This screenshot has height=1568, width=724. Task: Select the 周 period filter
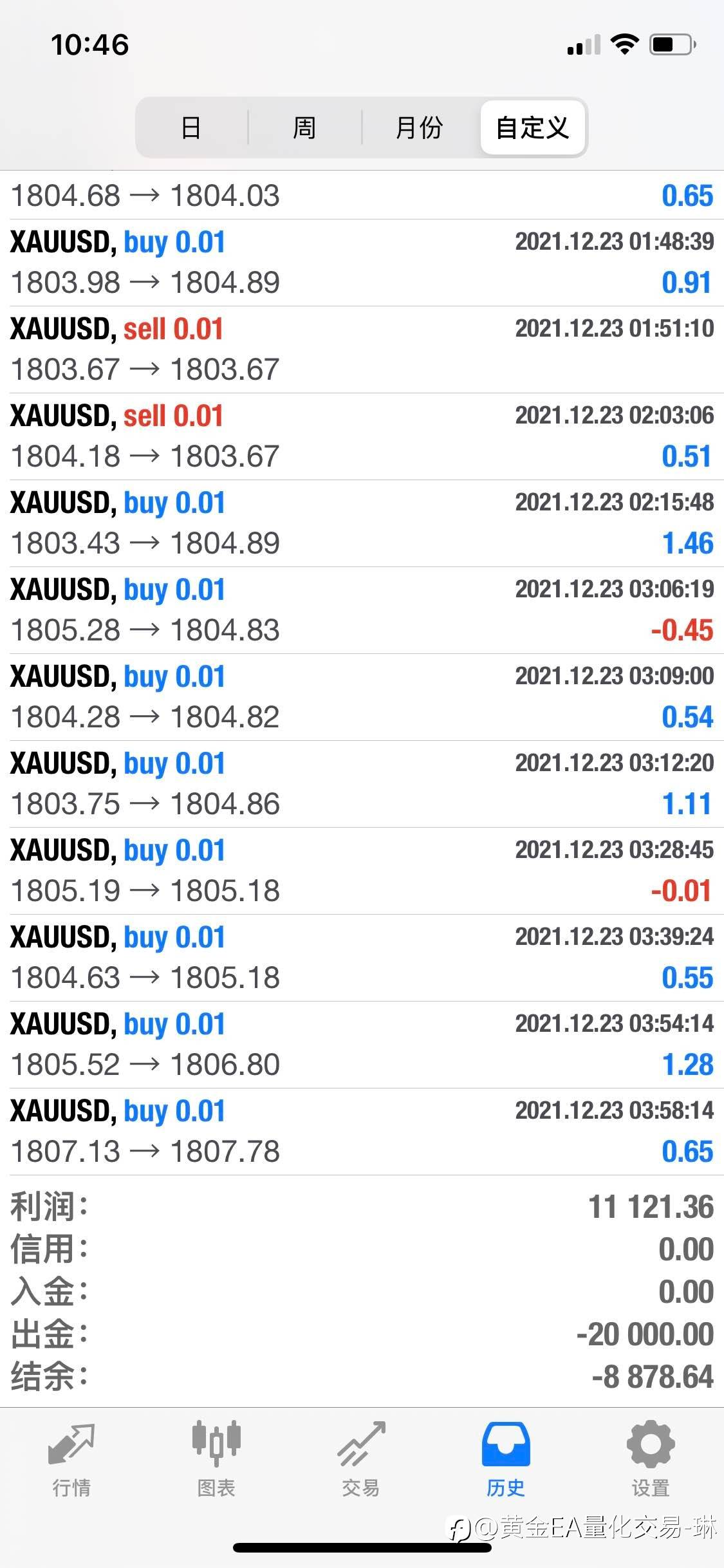click(304, 127)
